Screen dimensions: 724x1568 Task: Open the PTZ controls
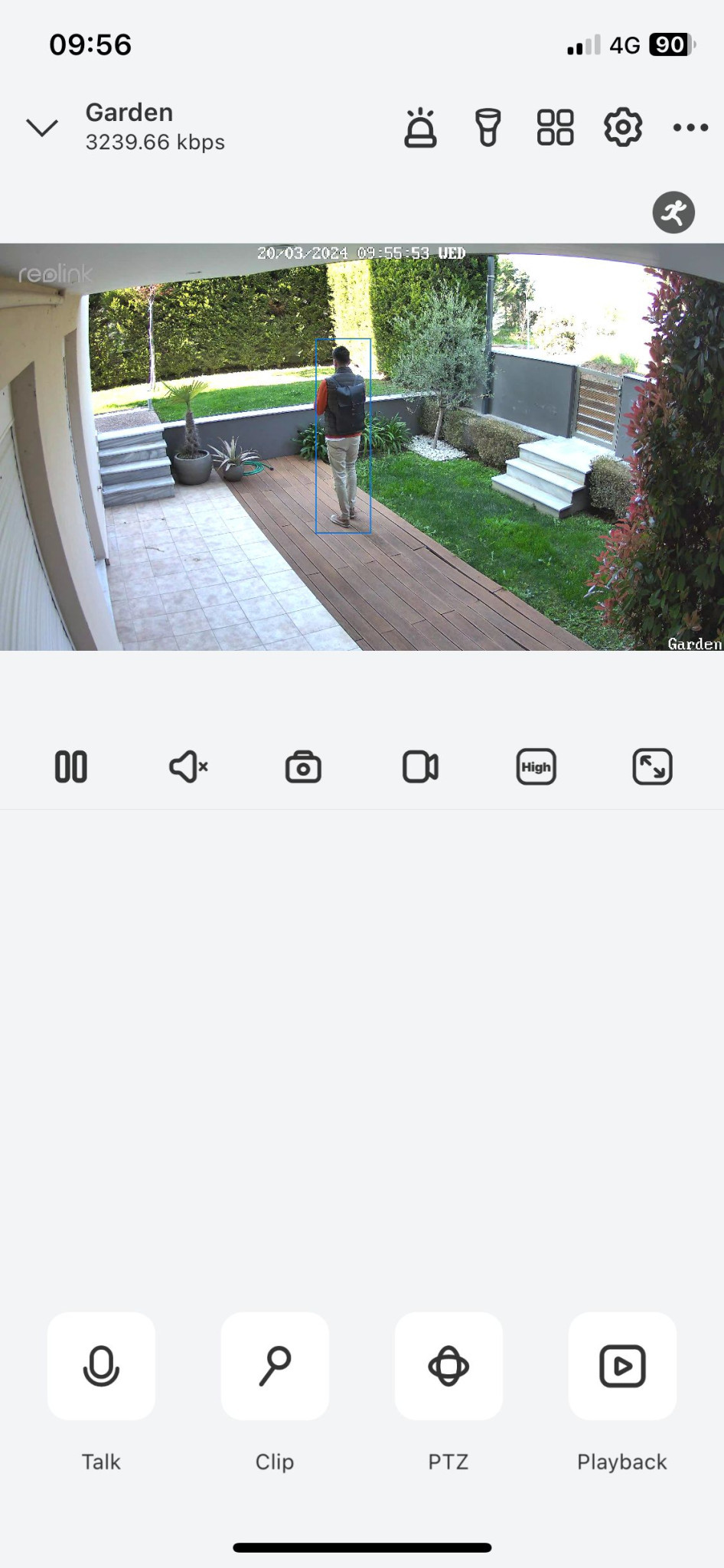coord(448,1366)
